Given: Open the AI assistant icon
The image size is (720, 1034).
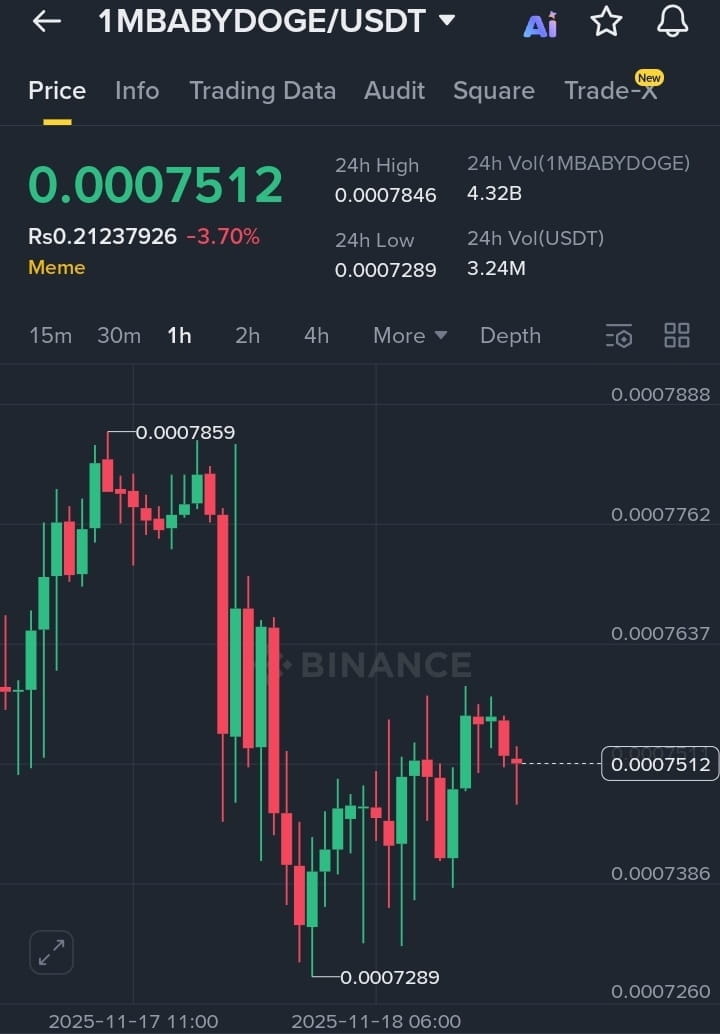Looking at the screenshot, I should pos(540,24).
